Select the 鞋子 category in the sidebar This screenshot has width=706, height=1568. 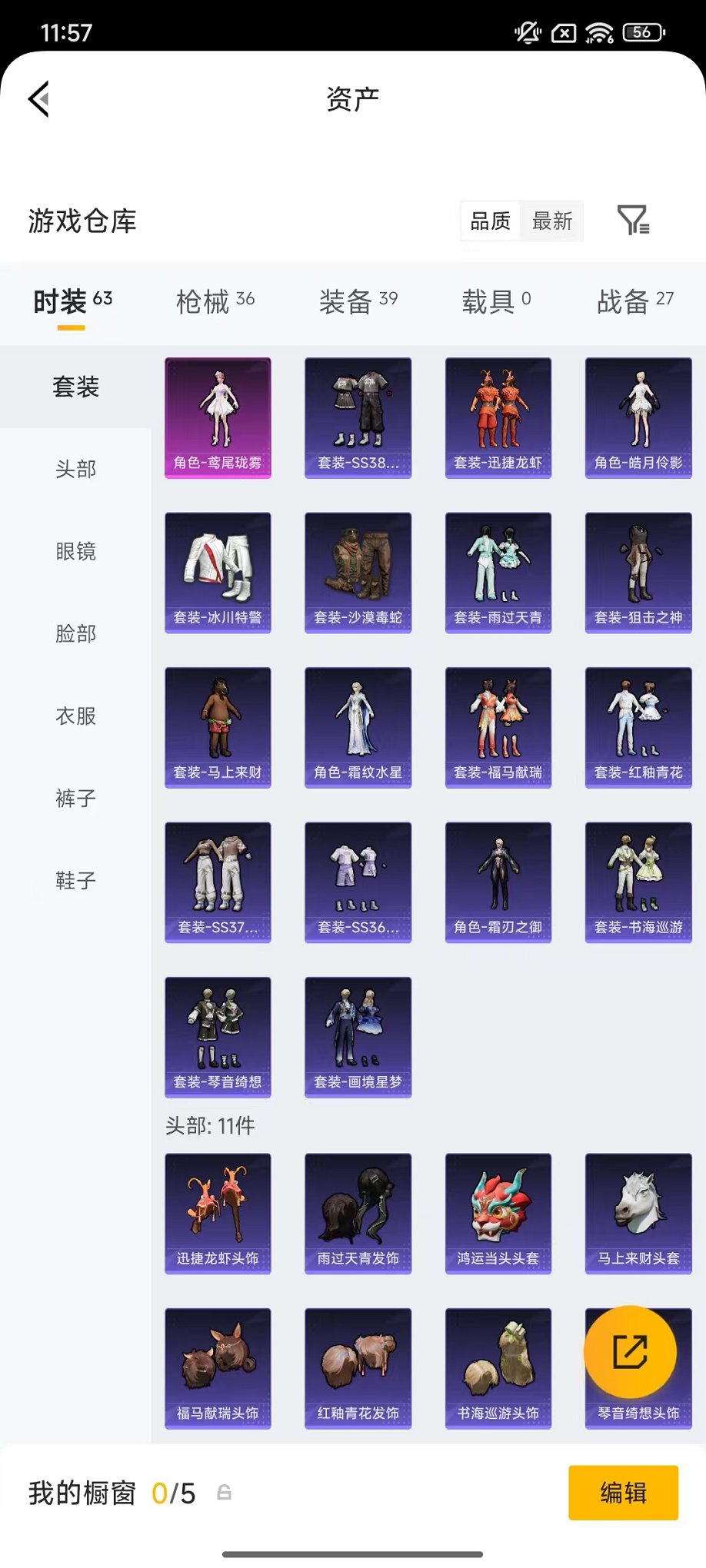(x=75, y=880)
